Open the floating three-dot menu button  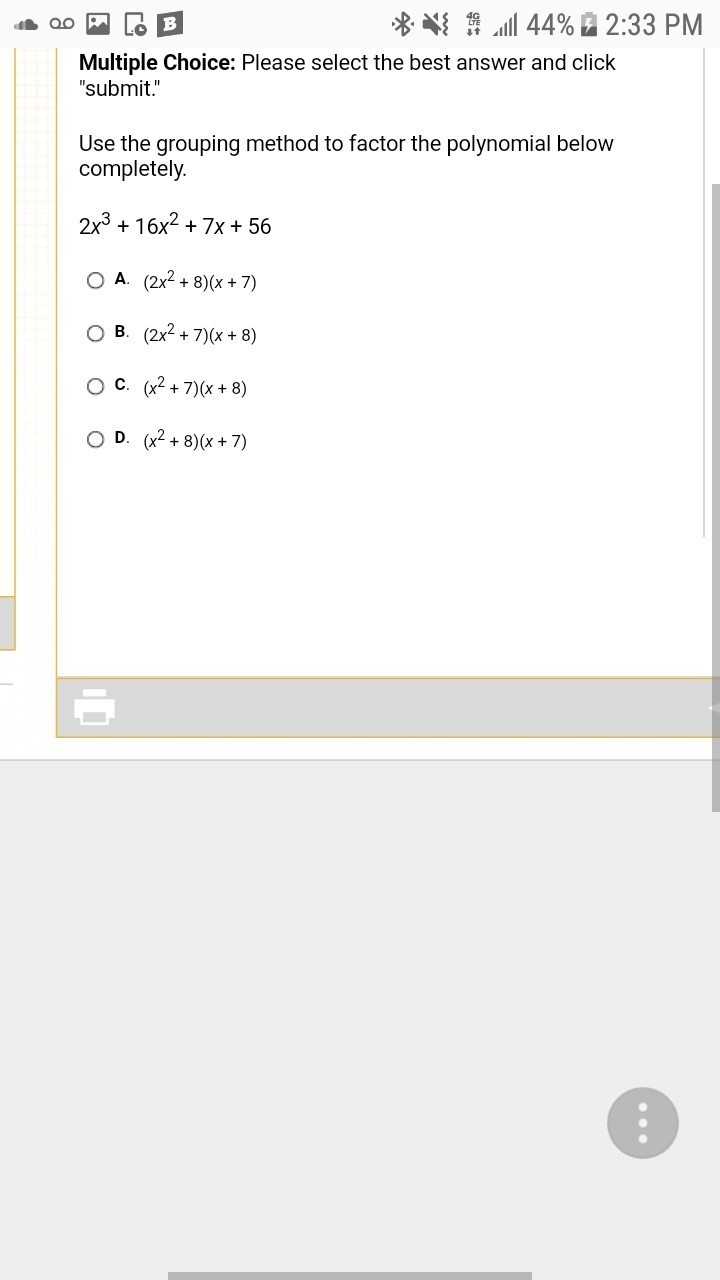tap(642, 1123)
